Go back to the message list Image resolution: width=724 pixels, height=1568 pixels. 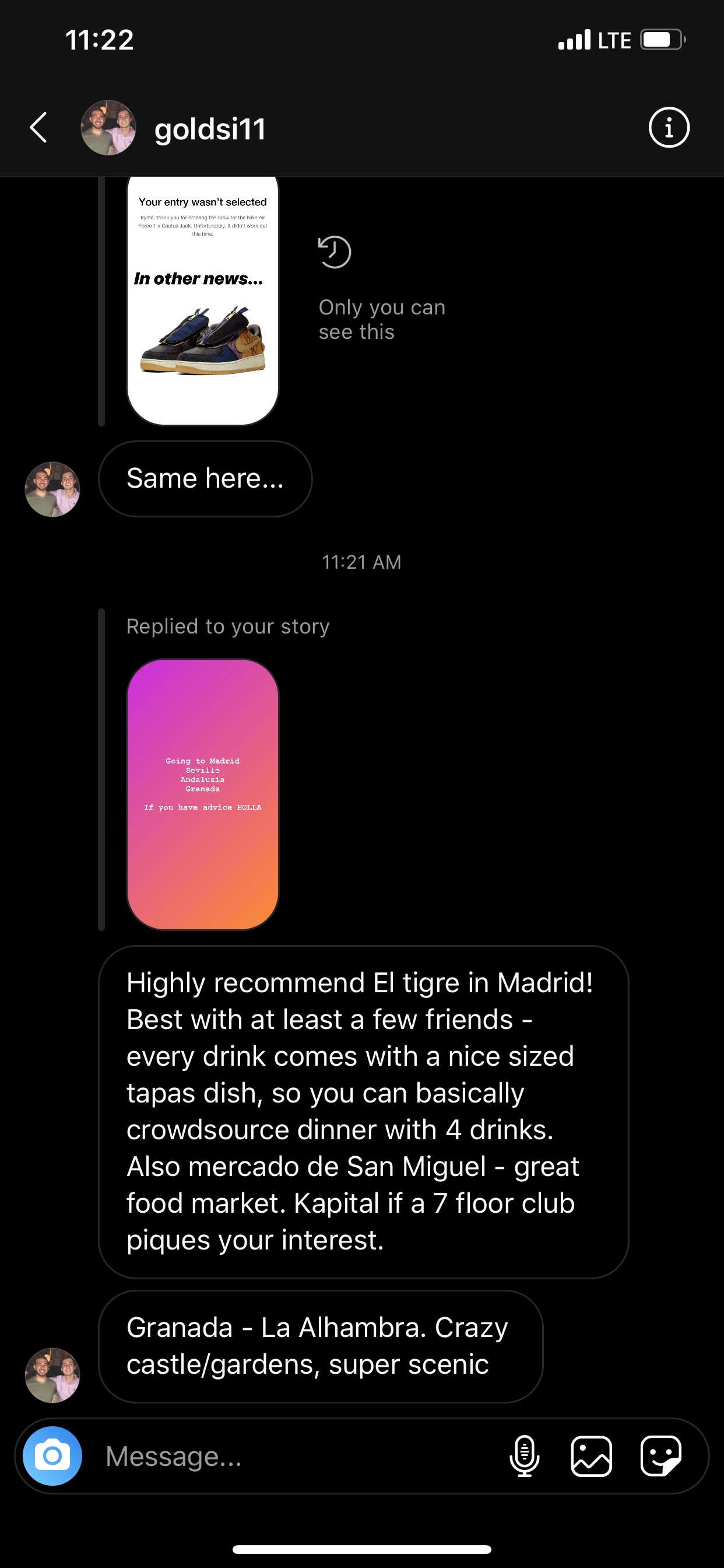coord(38,128)
